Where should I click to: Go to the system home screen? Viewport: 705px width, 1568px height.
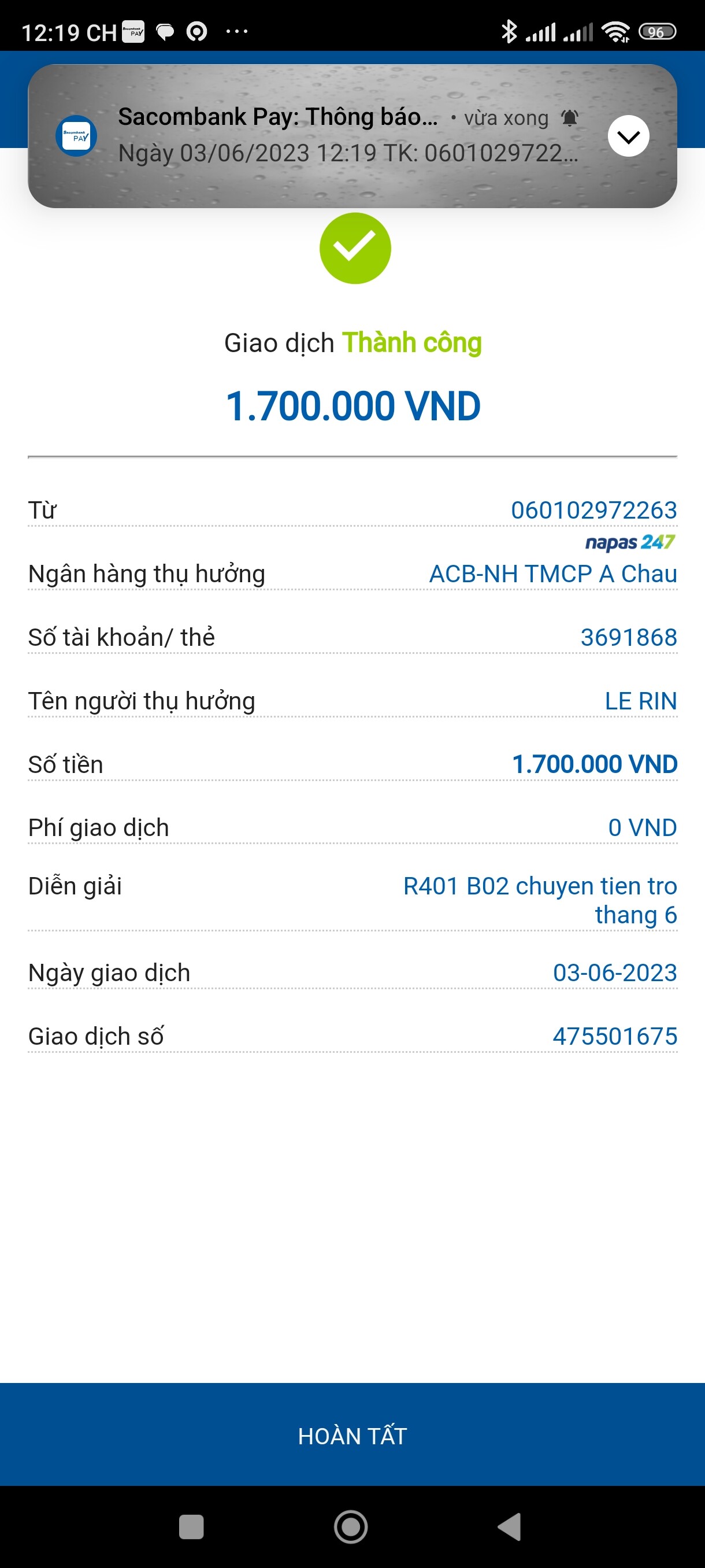click(351, 1526)
